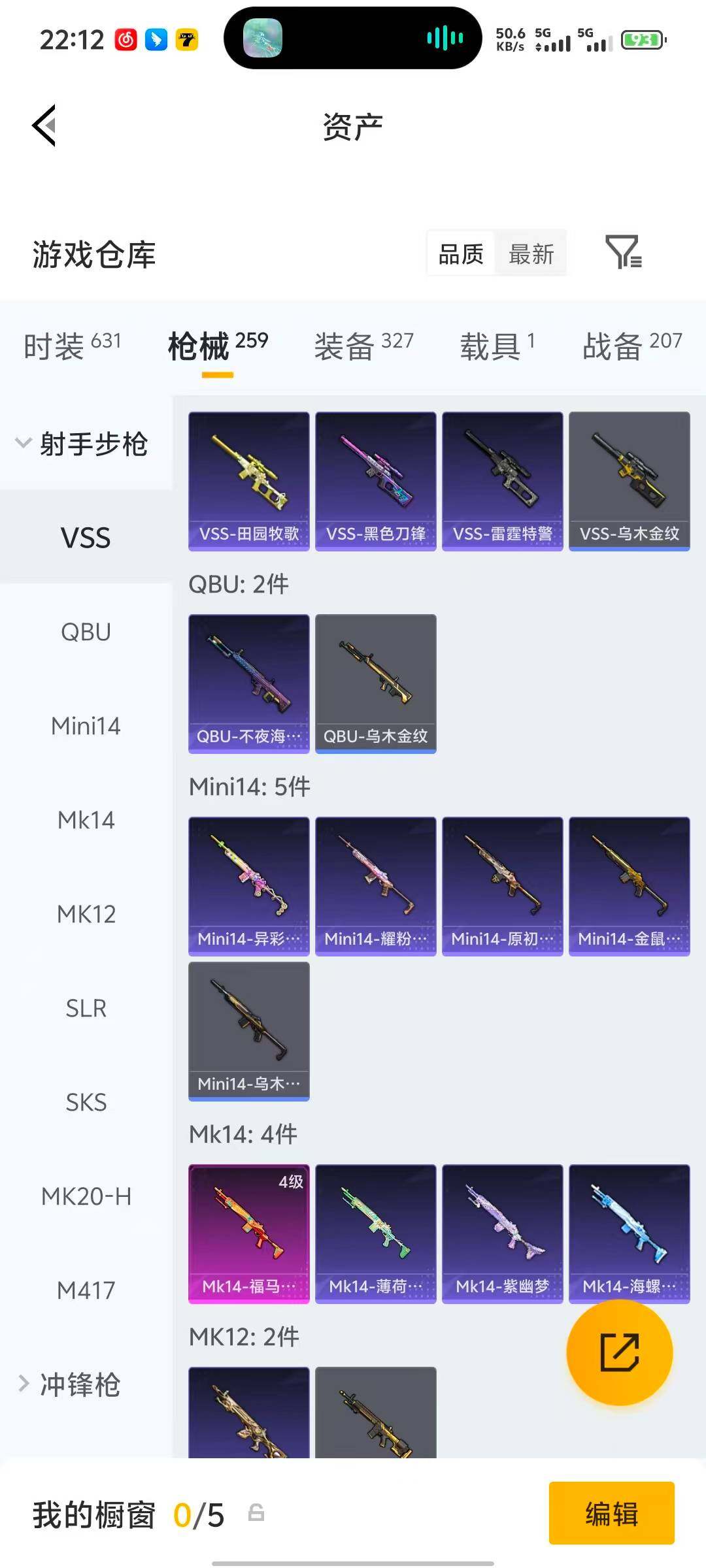
Task: Switch to the 装备 tab
Action: [x=363, y=346]
